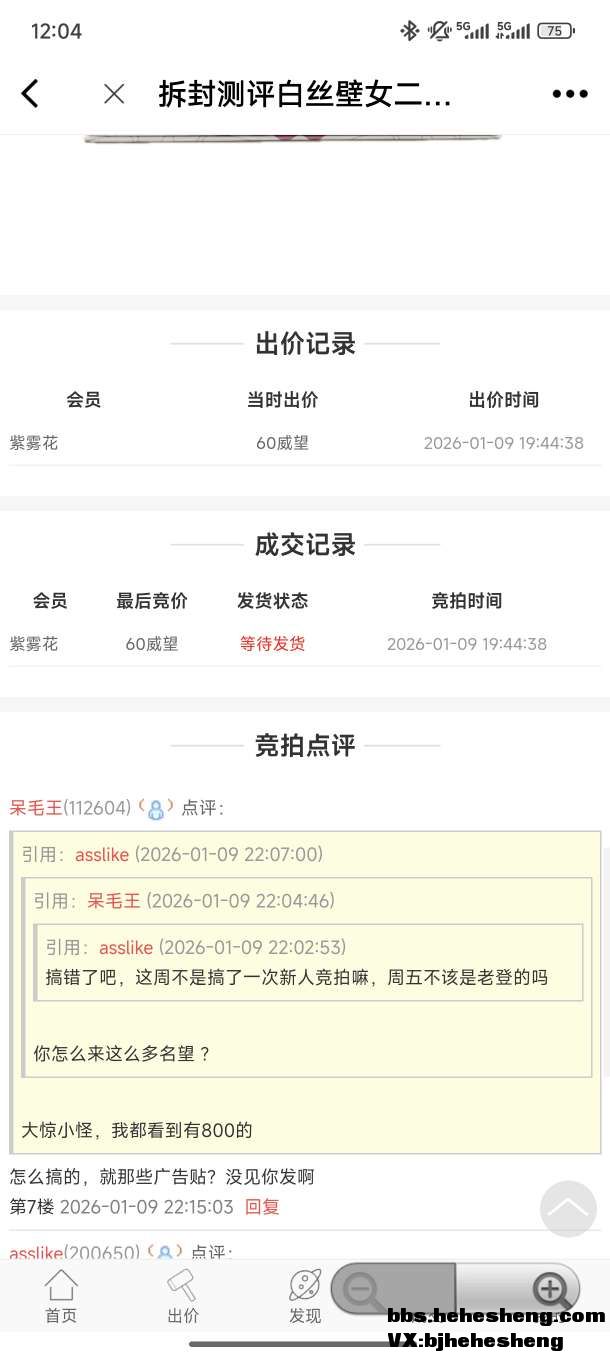Go back to the previous page
610x1356 pixels.
[x=31, y=94]
